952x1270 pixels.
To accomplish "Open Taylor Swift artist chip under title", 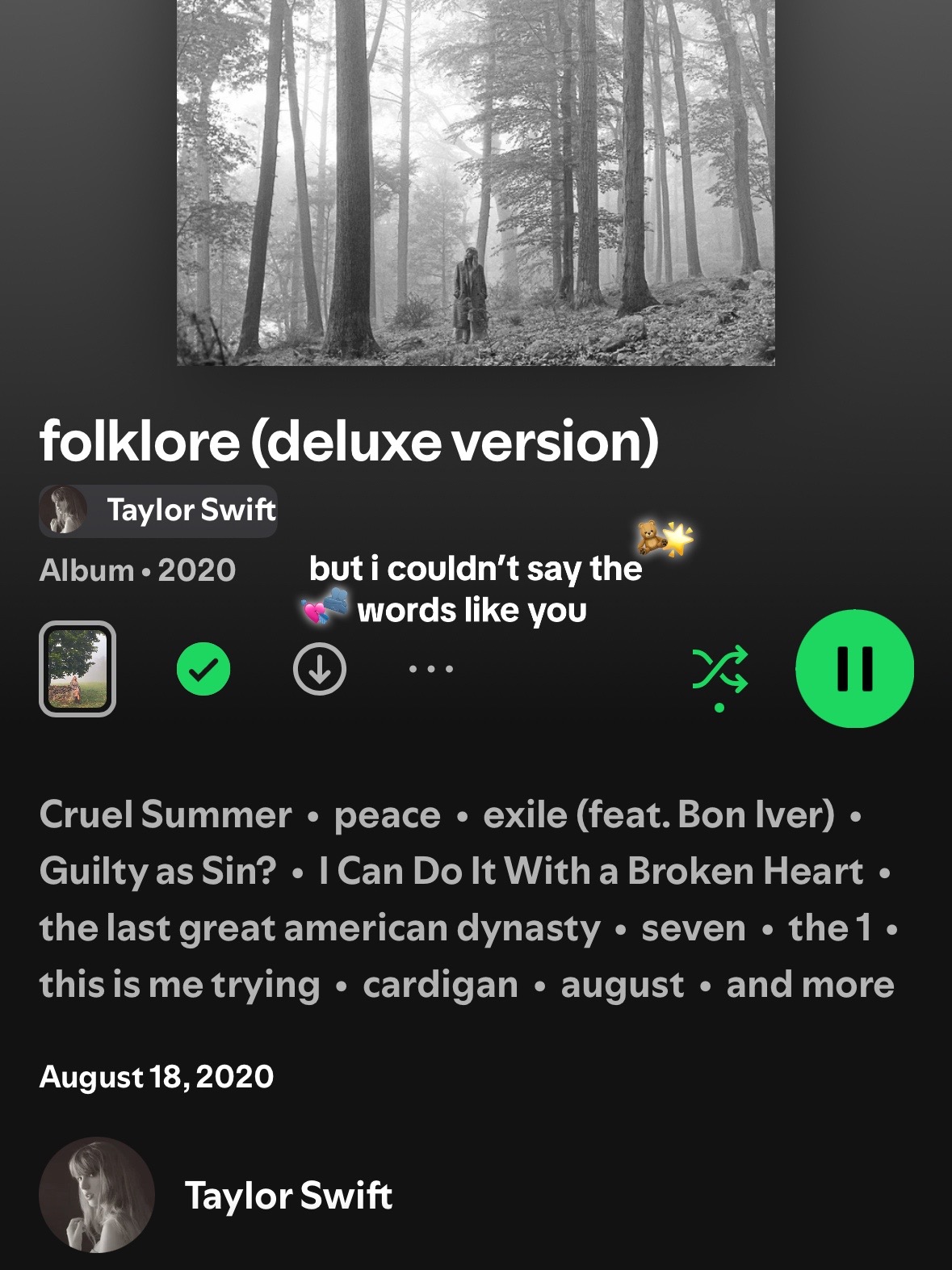I will [158, 511].
